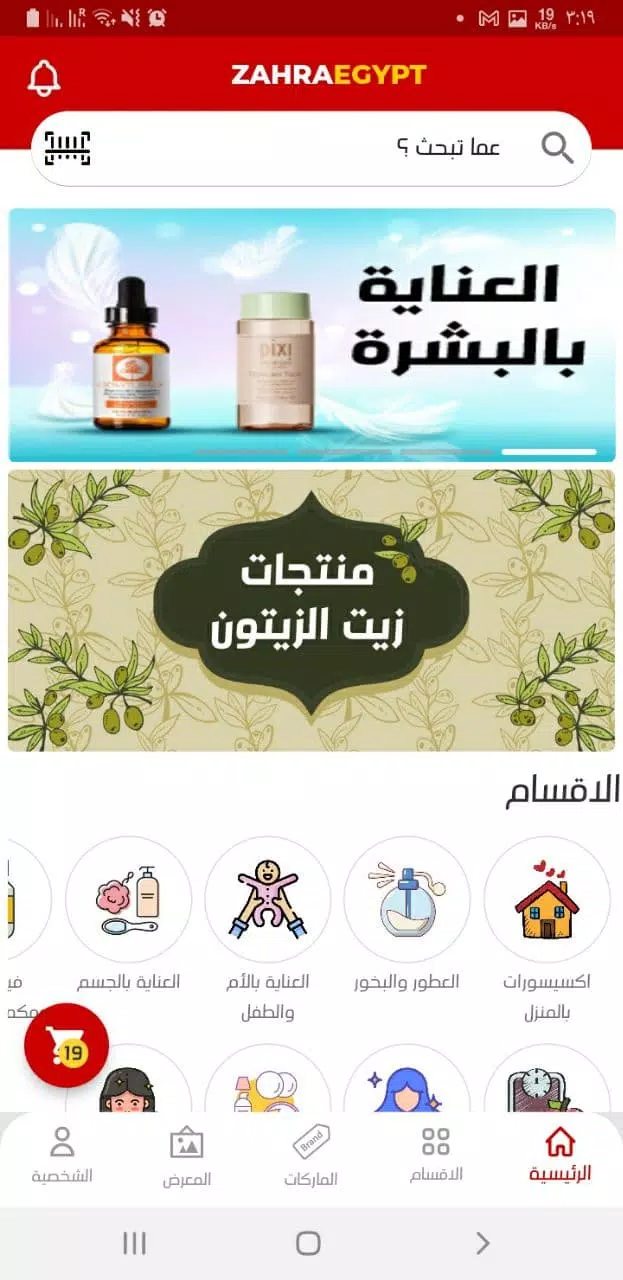Tap the system home button
This screenshot has height=1280, width=623.
(308, 1243)
